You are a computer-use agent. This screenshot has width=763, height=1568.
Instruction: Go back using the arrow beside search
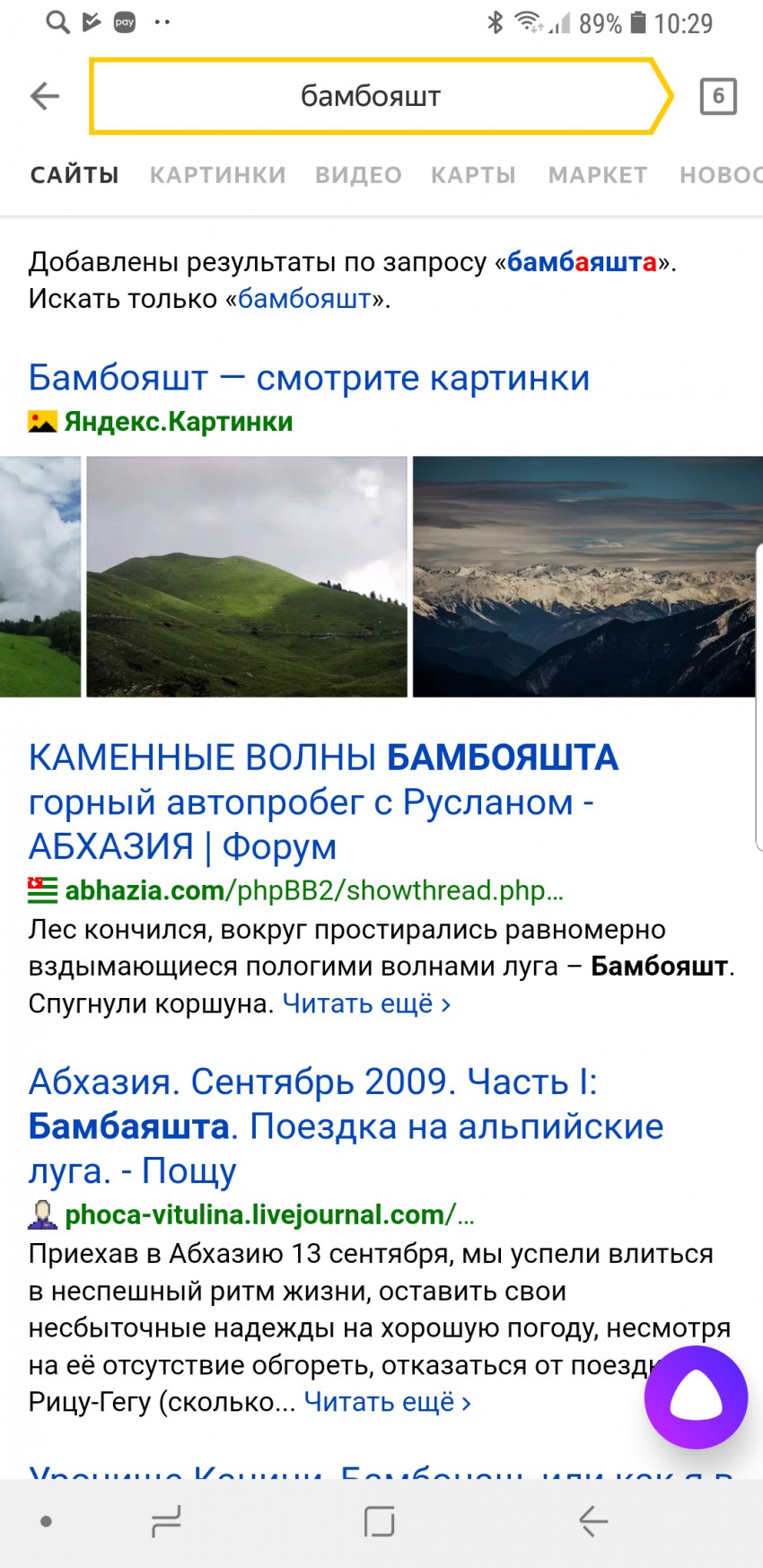[x=44, y=96]
